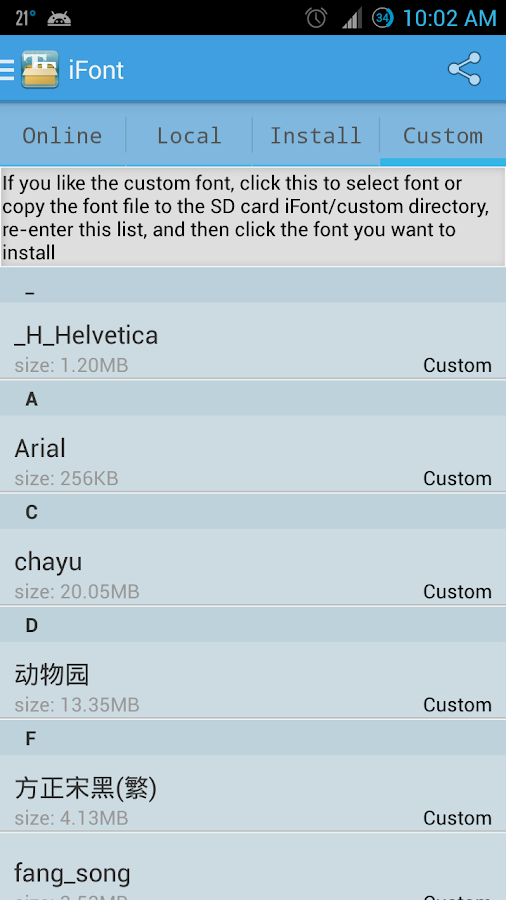Share the iFont app
The image size is (506, 900).
click(x=464, y=69)
